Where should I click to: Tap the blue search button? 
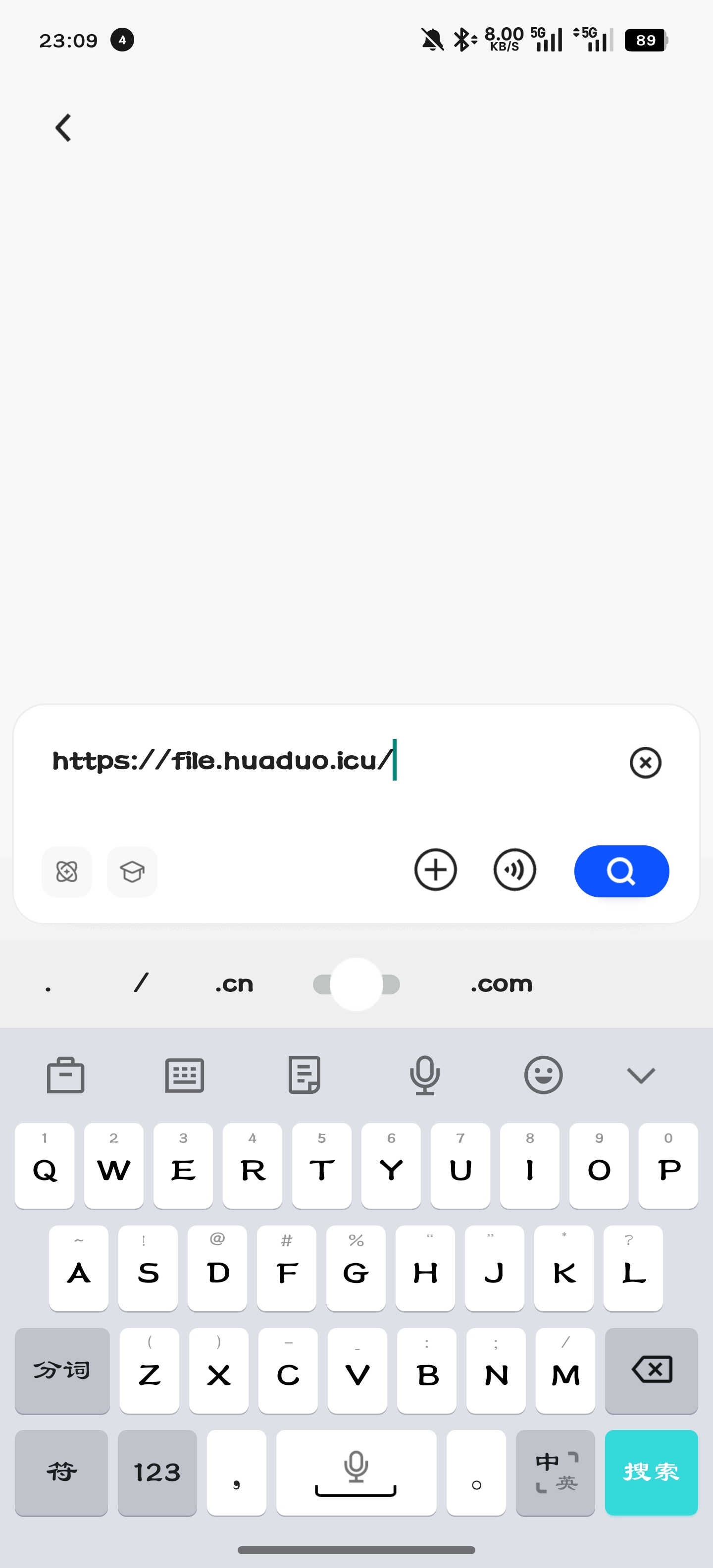click(621, 871)
